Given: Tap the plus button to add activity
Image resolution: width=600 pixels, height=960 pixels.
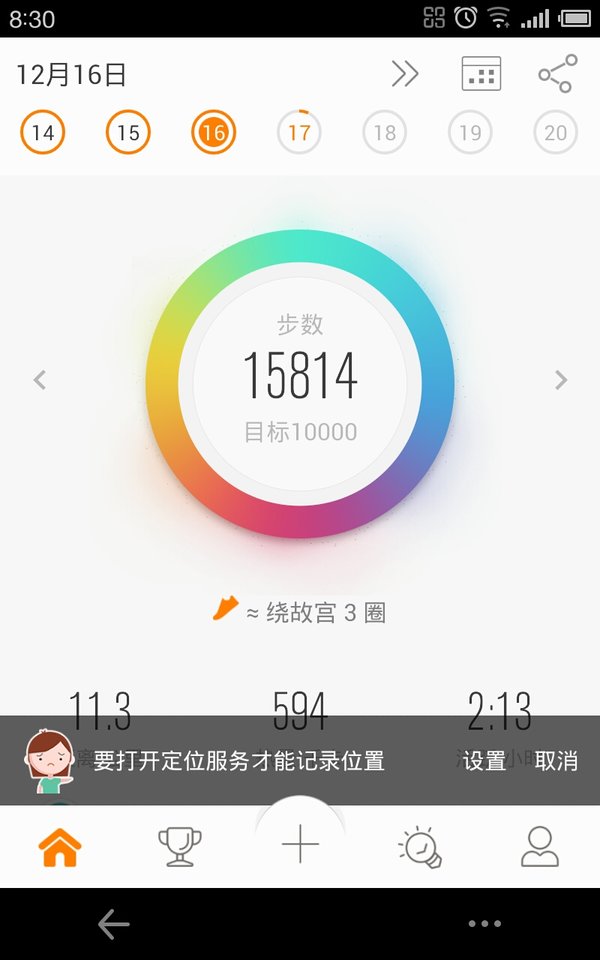Looking at the screenshot, I should point(300,844).
